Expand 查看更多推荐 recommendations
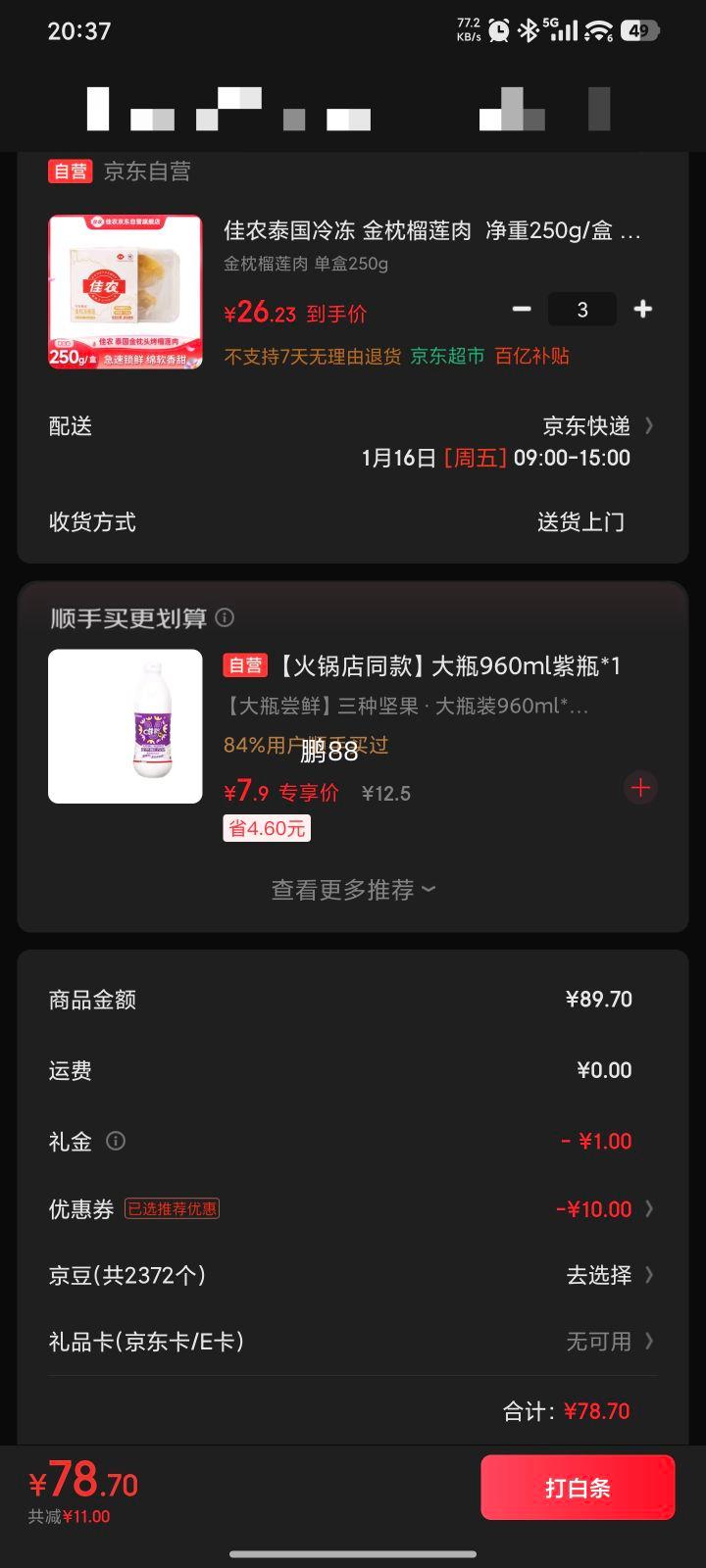706x1568 pixels. 351,889
